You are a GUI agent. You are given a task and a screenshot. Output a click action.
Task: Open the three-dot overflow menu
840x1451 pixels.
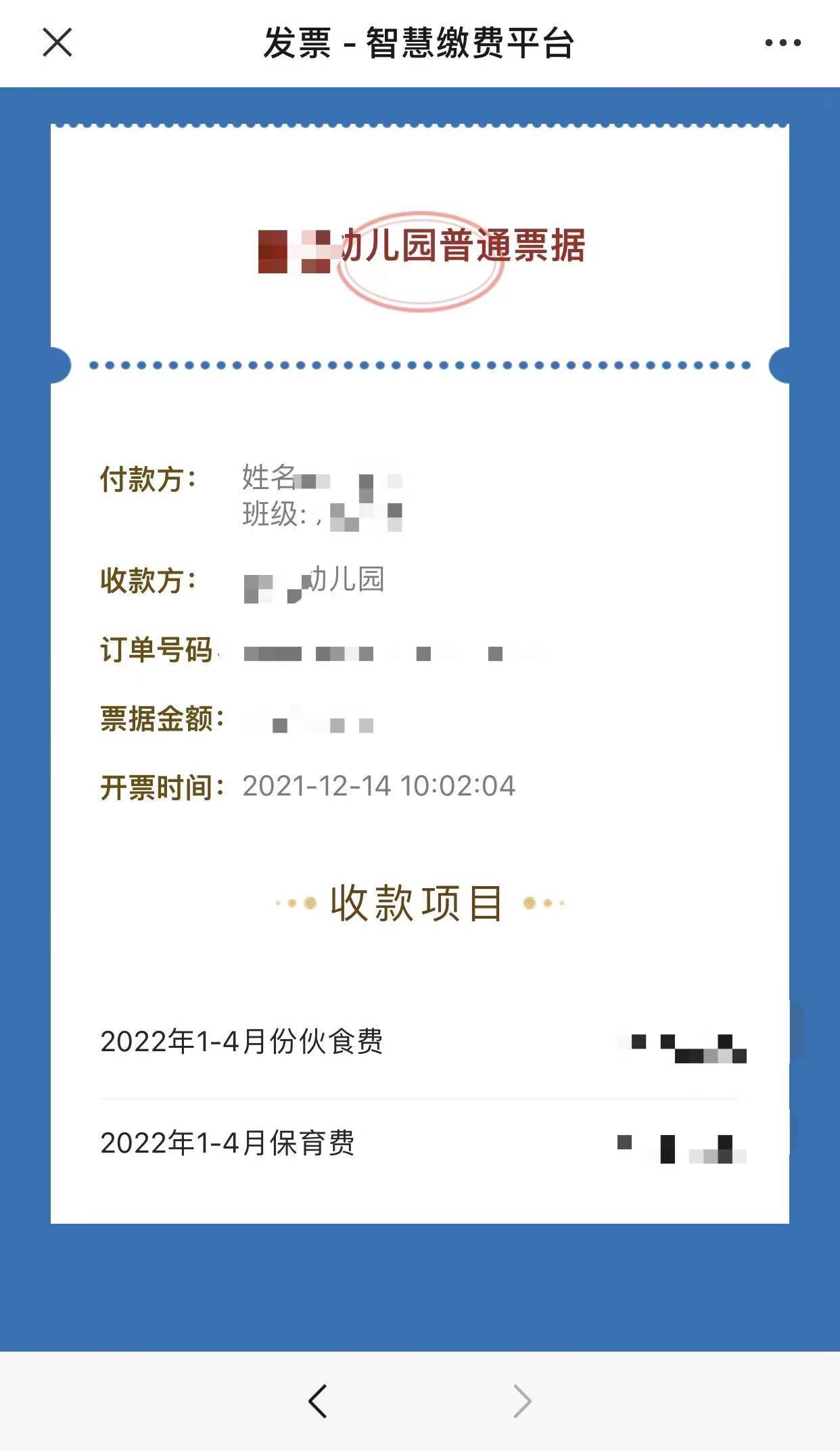(783, 43)
